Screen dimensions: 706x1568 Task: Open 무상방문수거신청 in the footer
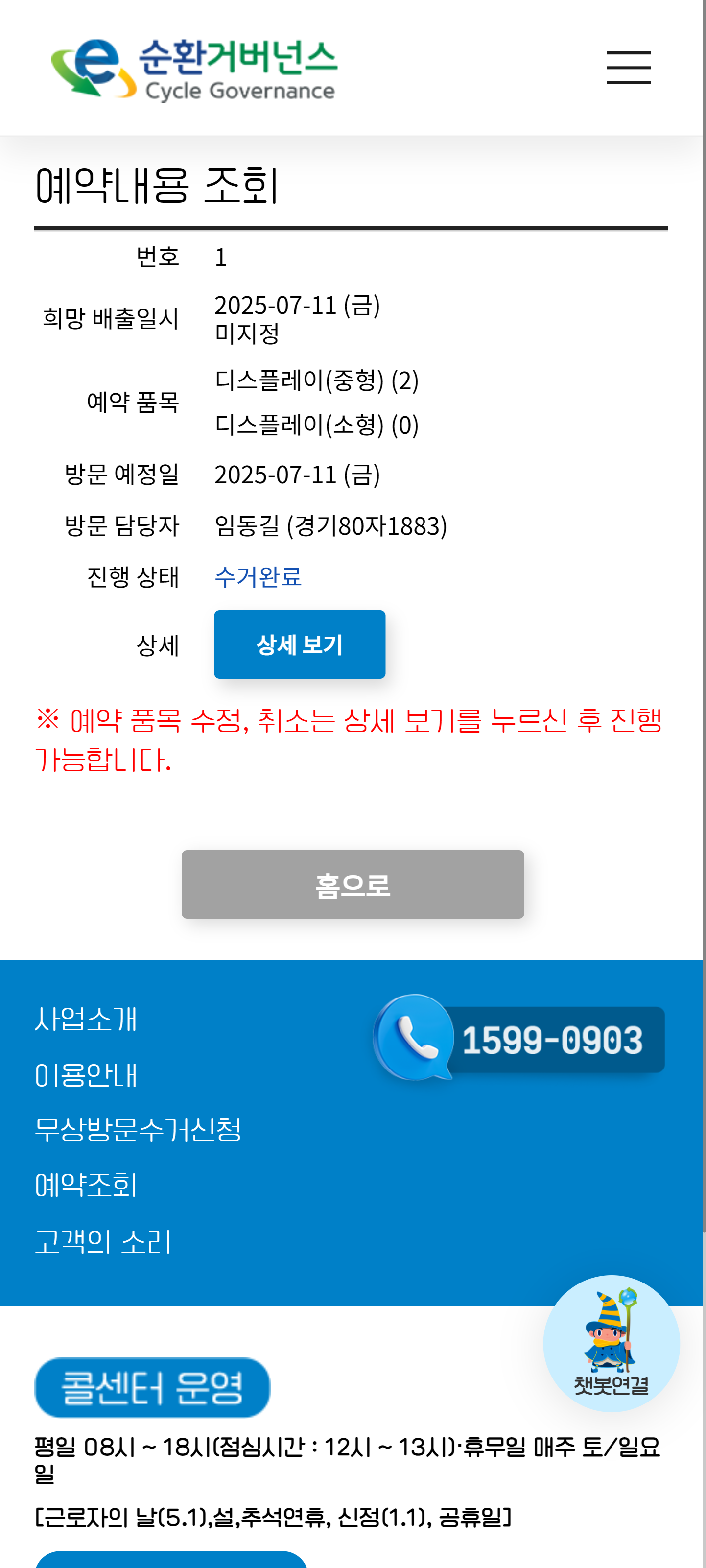pyautogui.click(x=138, y=1130)
